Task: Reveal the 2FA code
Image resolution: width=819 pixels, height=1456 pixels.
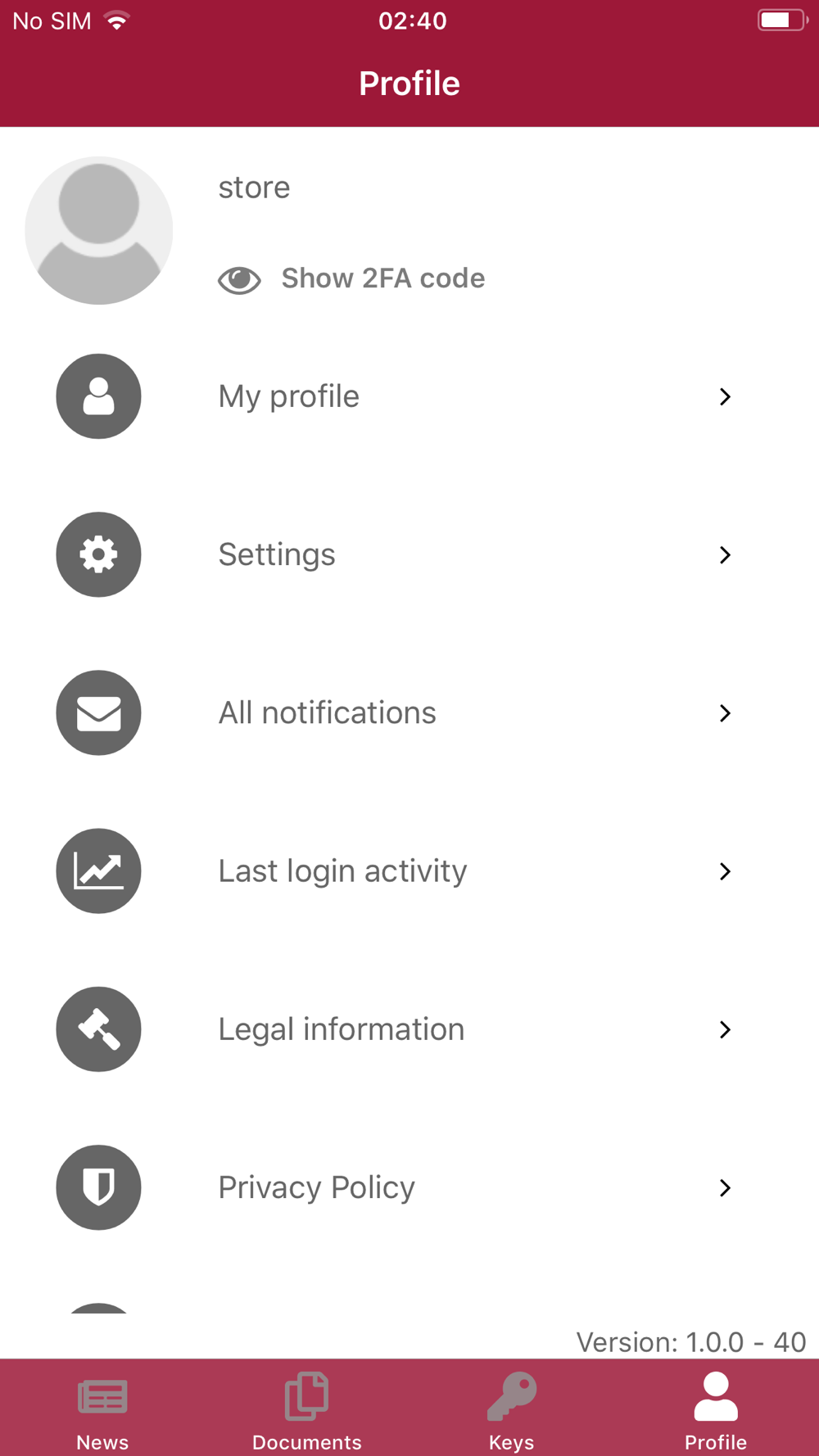Action: (x=351, y=278)
